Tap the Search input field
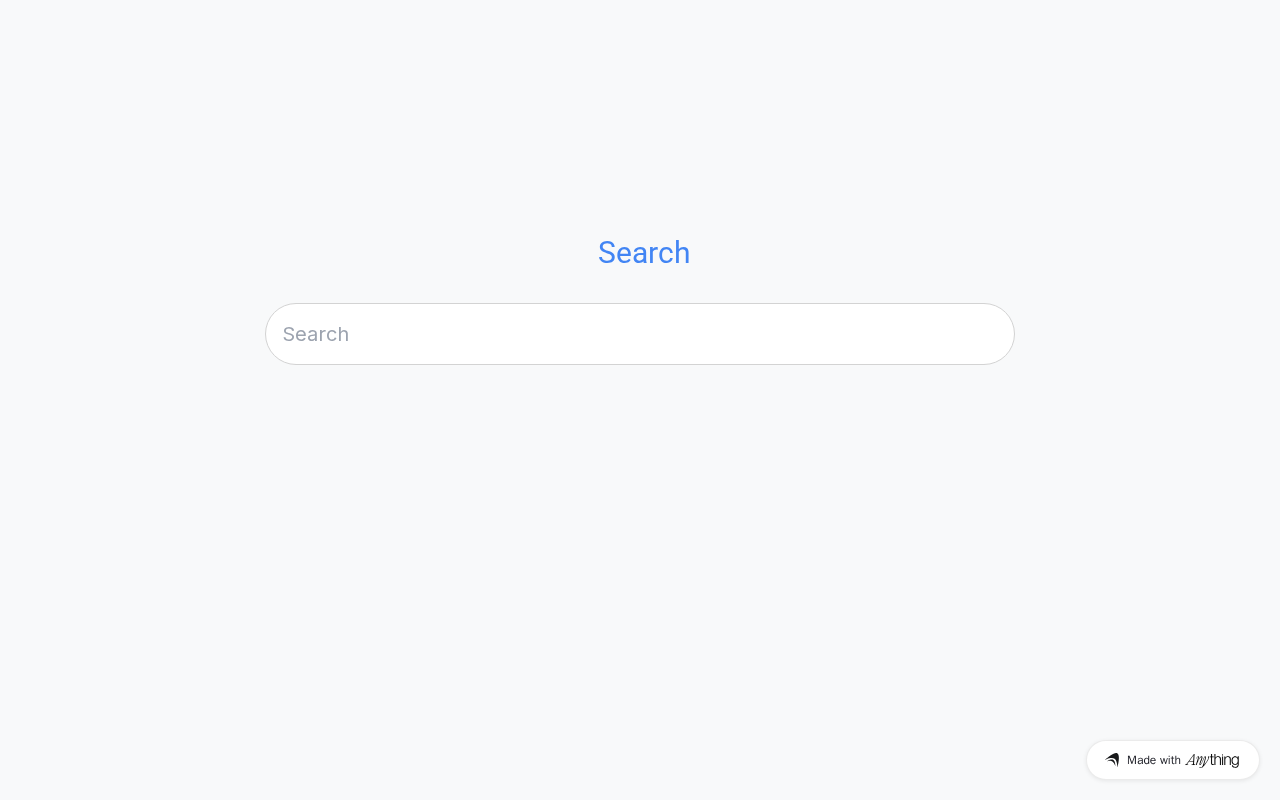Image resolution: width=1280 pixels, height=800 pixels. 640,334
